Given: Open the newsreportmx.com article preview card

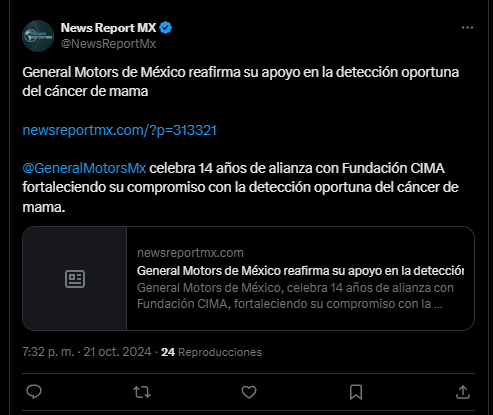Looking at the screenshot, I should click(x=248, y=278).
